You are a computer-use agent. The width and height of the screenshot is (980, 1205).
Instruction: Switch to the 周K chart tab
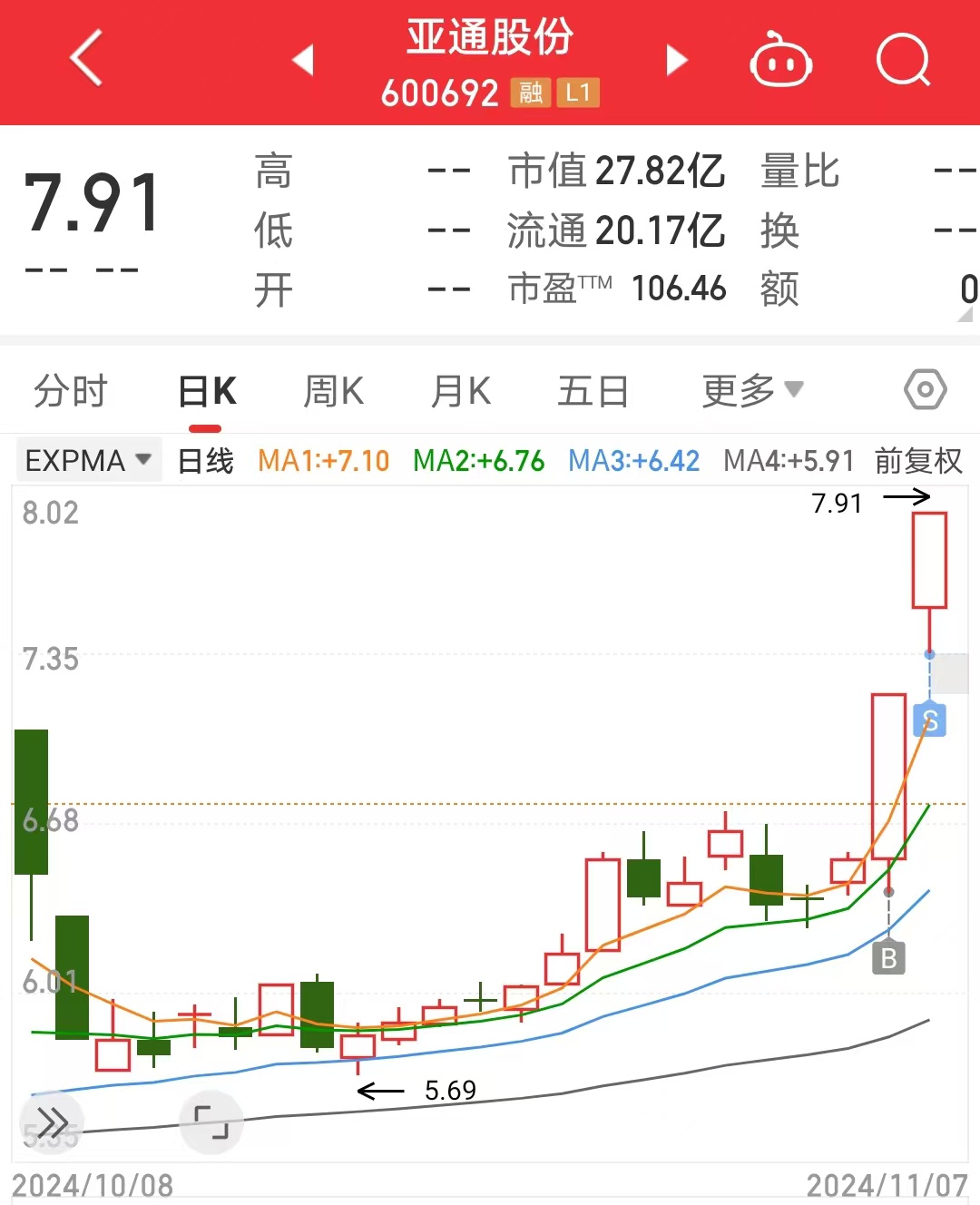click(333, 392)
